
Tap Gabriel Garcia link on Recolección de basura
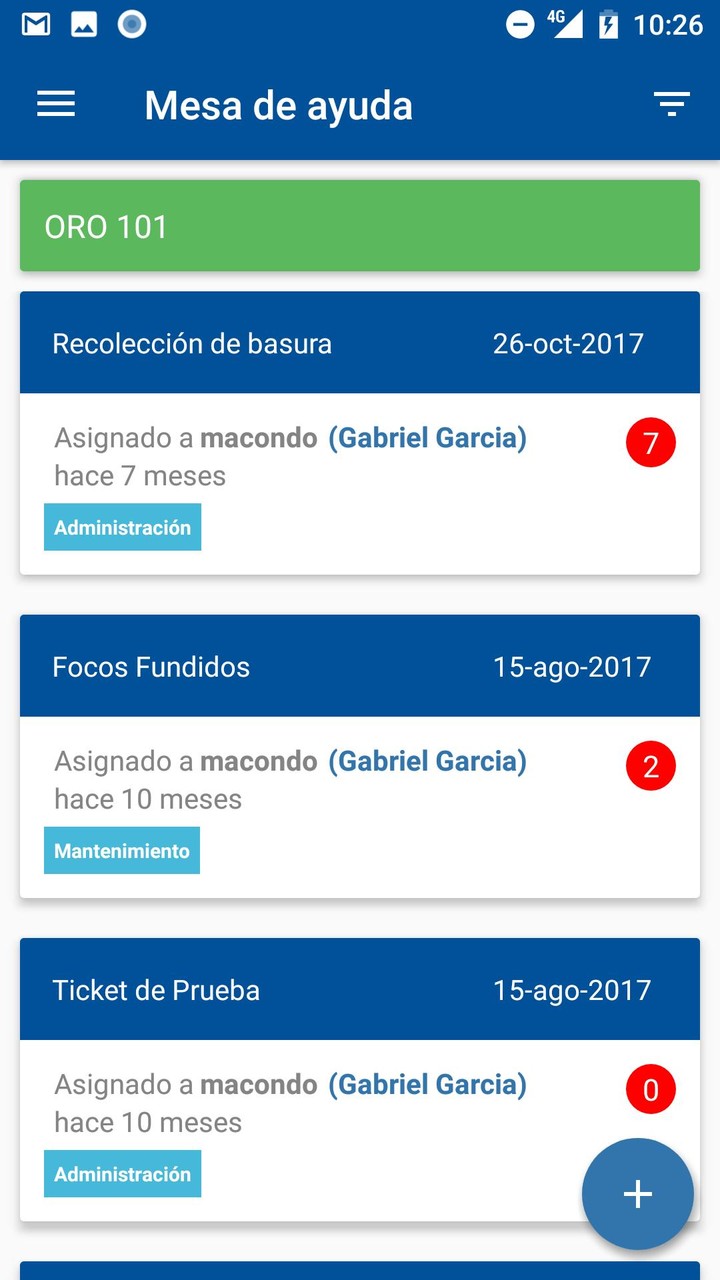coord(430,437)
